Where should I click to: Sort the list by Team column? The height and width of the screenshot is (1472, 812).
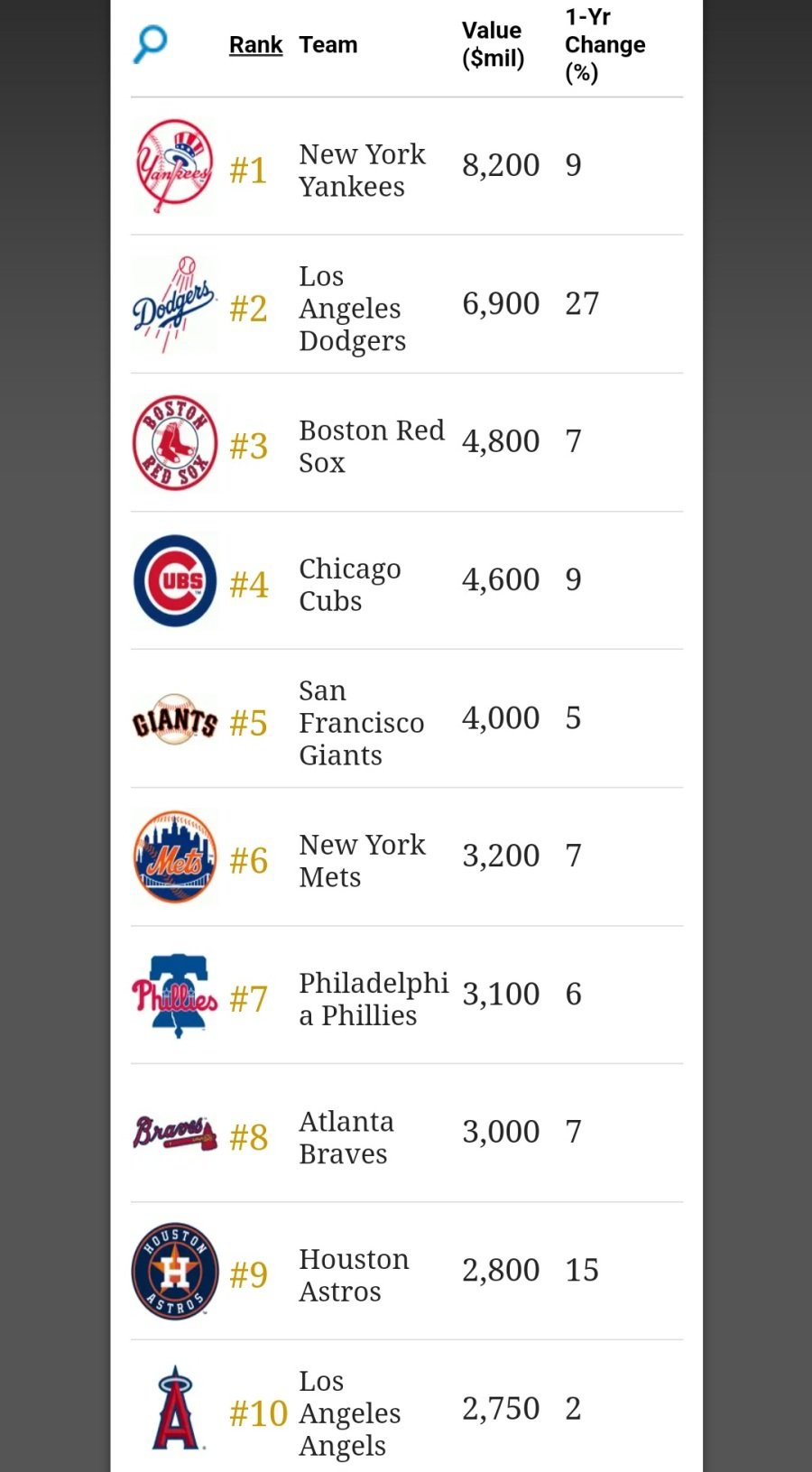tap(328, 44)
